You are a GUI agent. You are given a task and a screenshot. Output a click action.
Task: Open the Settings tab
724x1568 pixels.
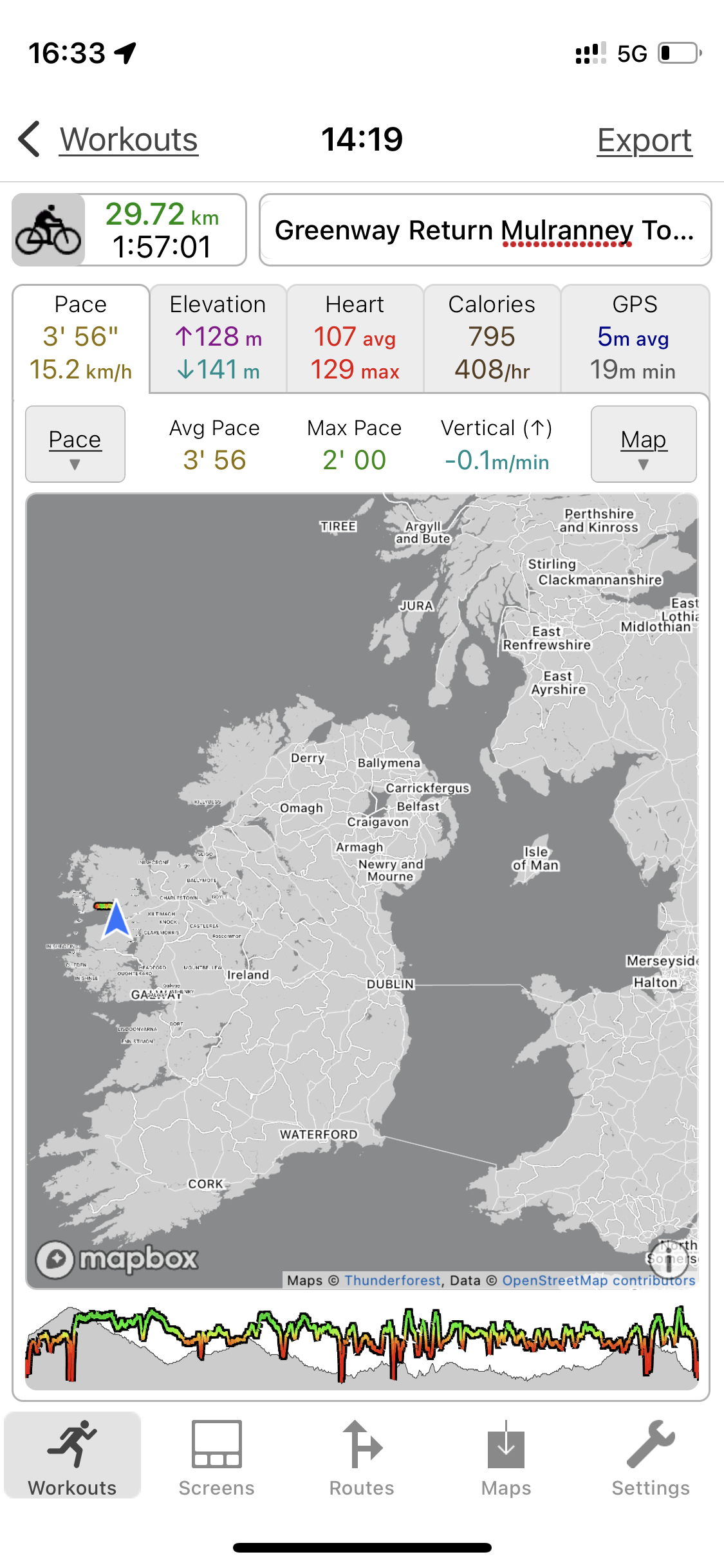click(651, 1458)
